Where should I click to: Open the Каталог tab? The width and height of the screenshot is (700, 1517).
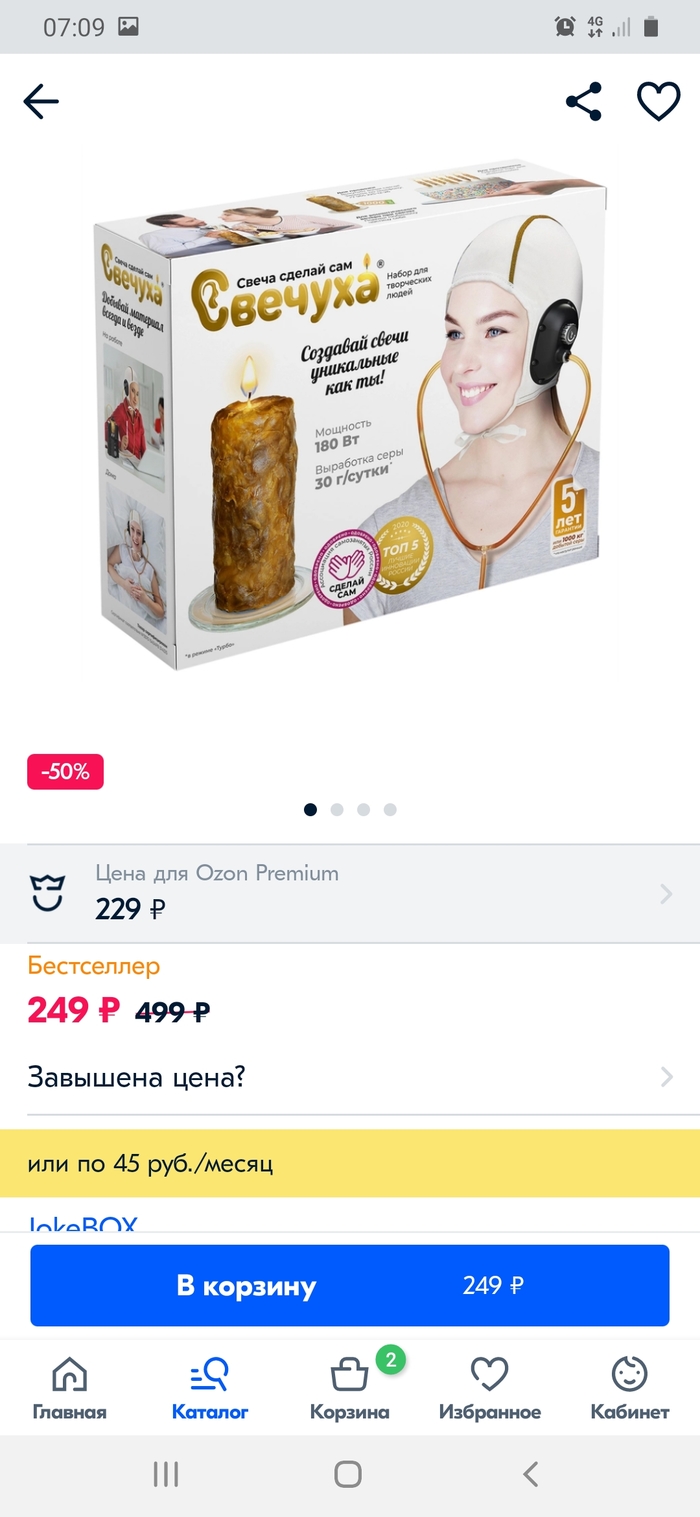[x=210, y=1389]
